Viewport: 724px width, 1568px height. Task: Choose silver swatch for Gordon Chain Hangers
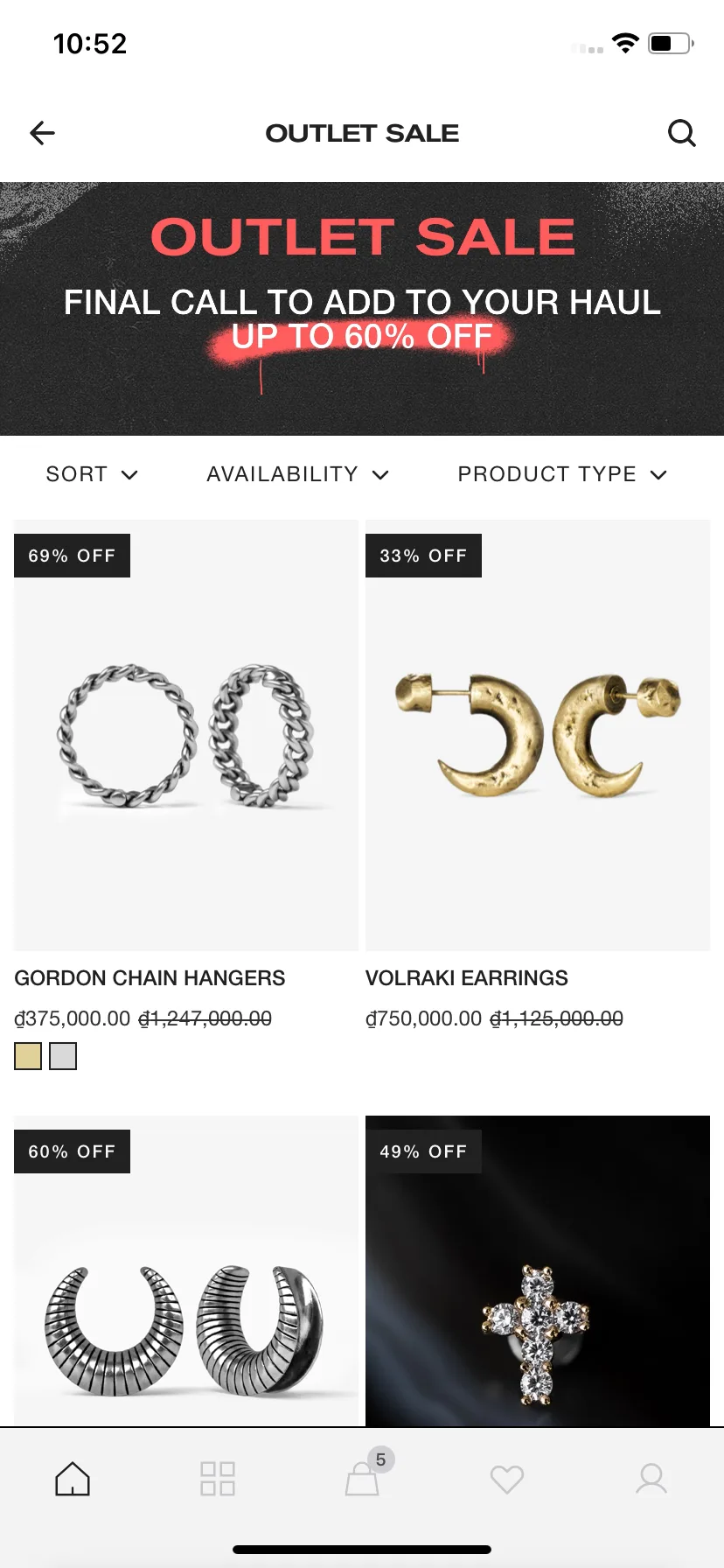tap(63, 1056)
